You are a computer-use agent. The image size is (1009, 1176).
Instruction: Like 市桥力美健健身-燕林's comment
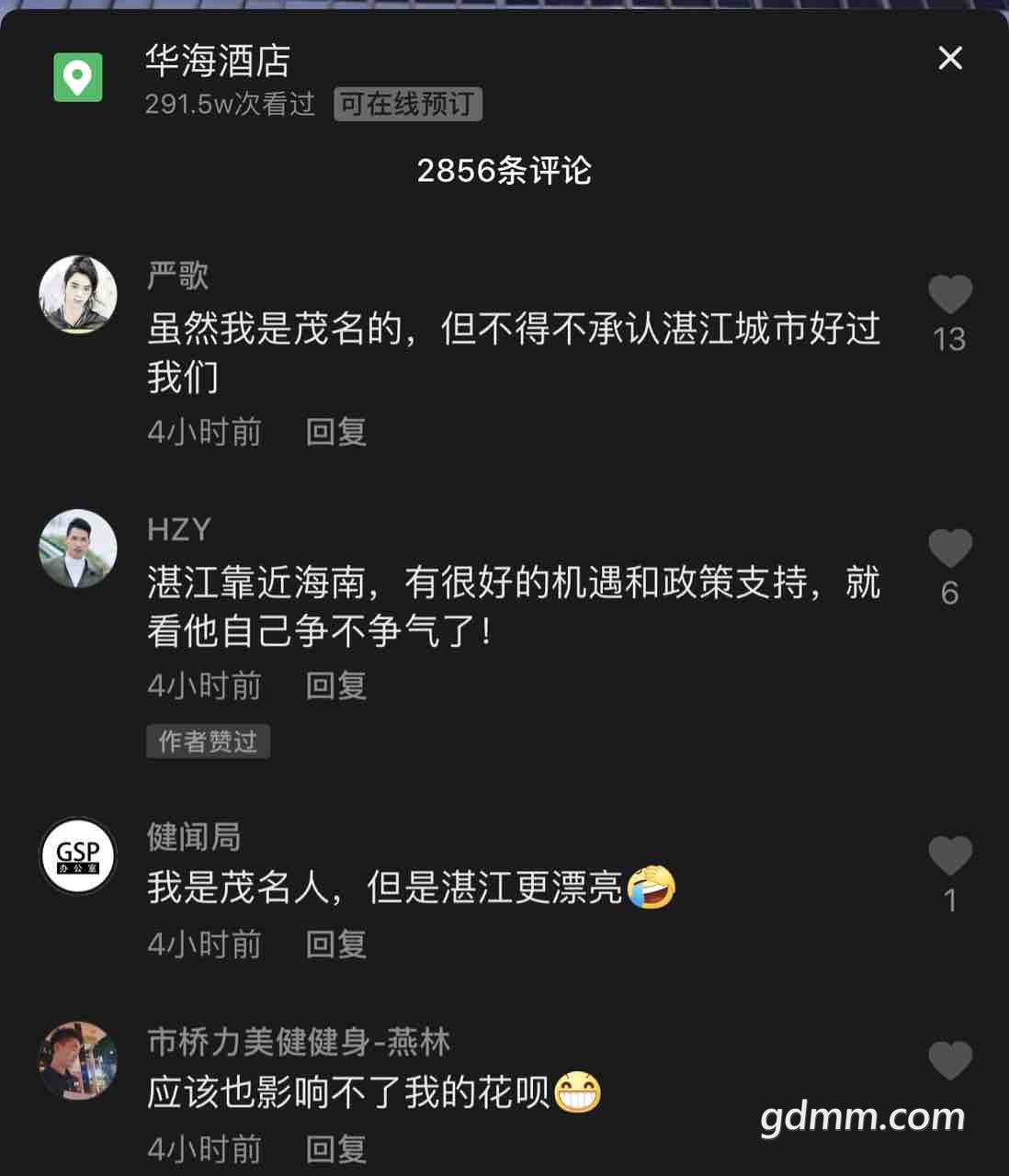click(949, 1061)
